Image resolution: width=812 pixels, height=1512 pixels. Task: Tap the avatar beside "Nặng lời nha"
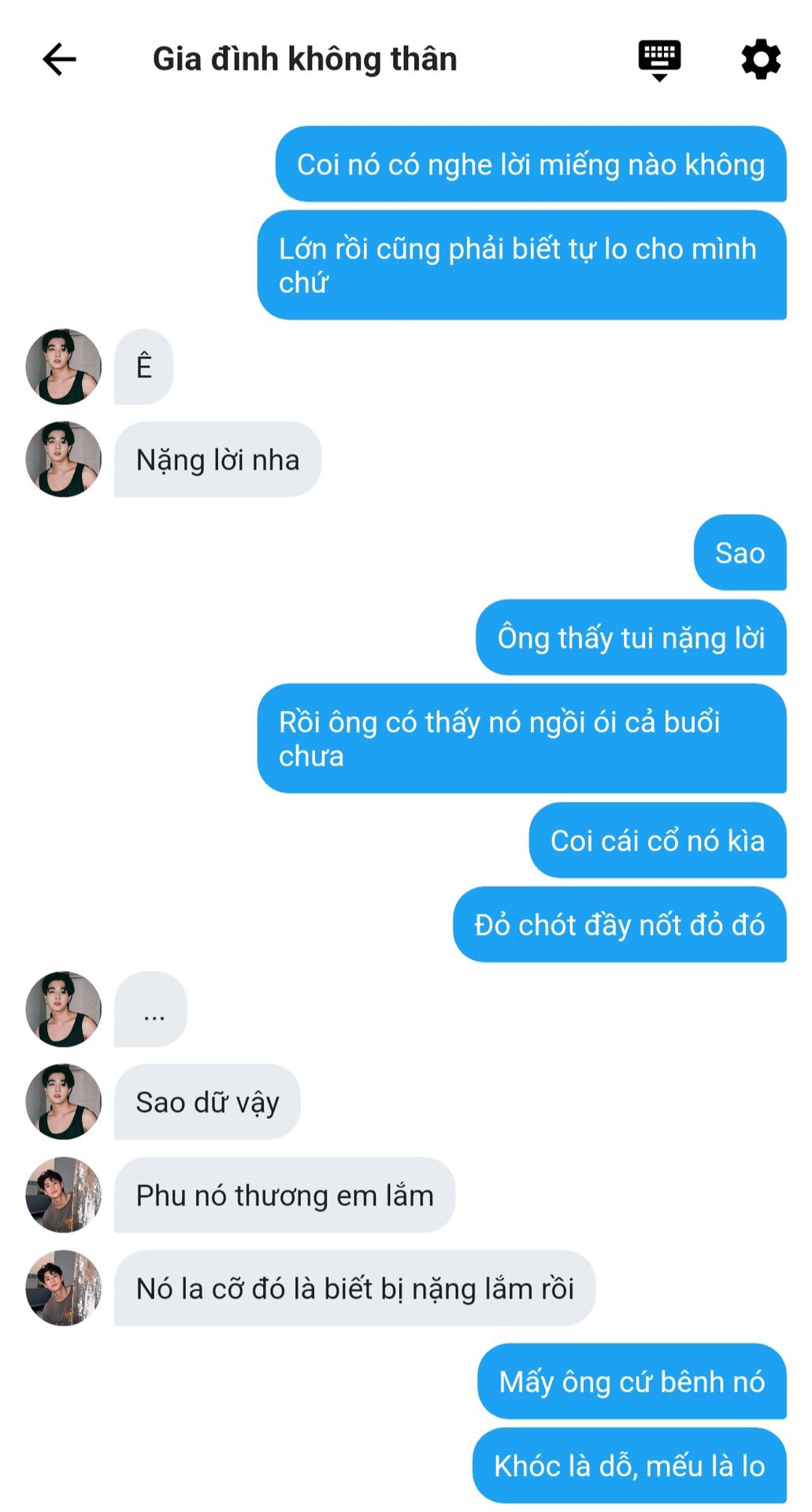tap(64, 459)
